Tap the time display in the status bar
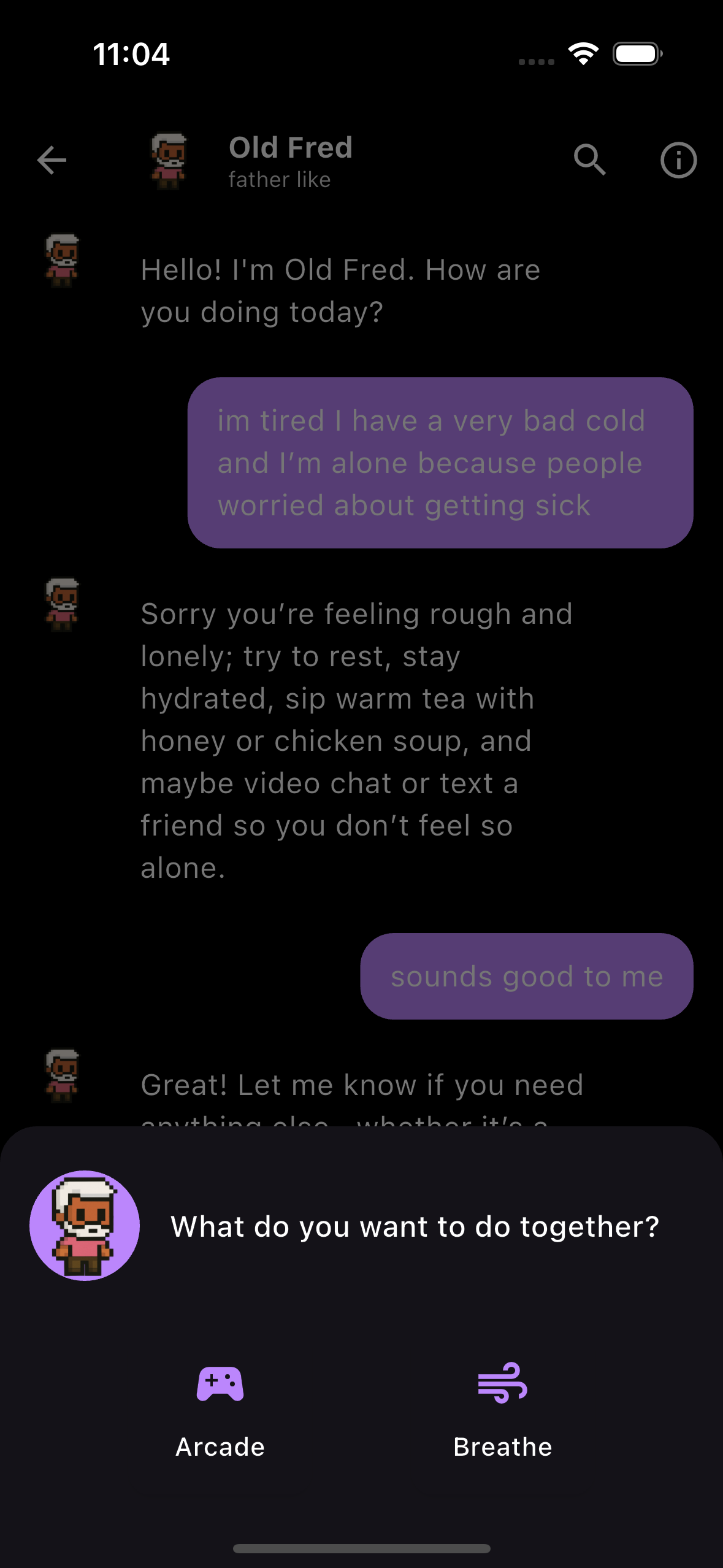Screen dimensions: 723x1568 (131, 54)
